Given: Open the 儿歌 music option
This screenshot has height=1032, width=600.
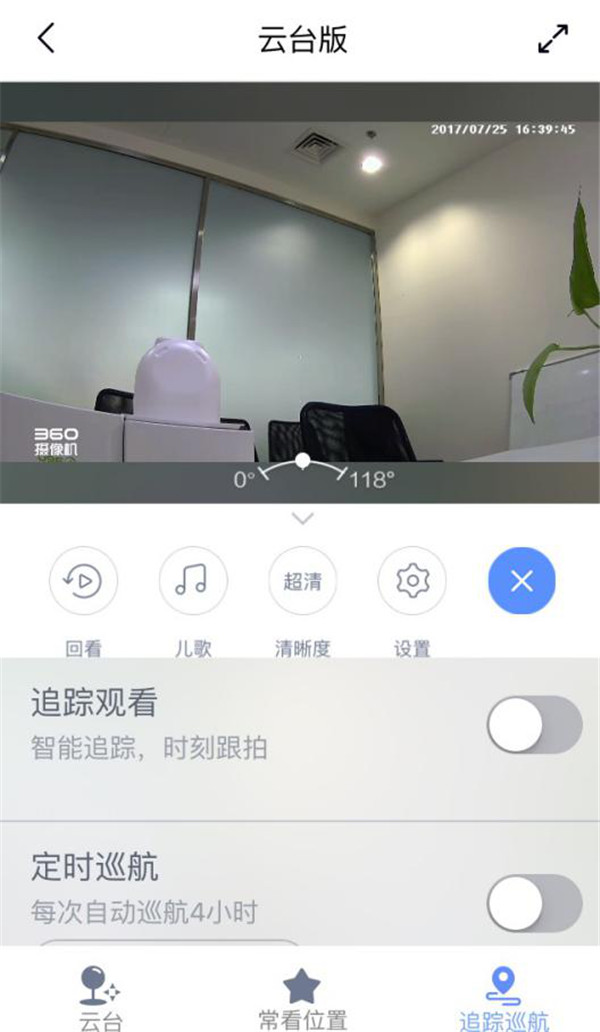Looking at the screenshot, I should (193, 581).
